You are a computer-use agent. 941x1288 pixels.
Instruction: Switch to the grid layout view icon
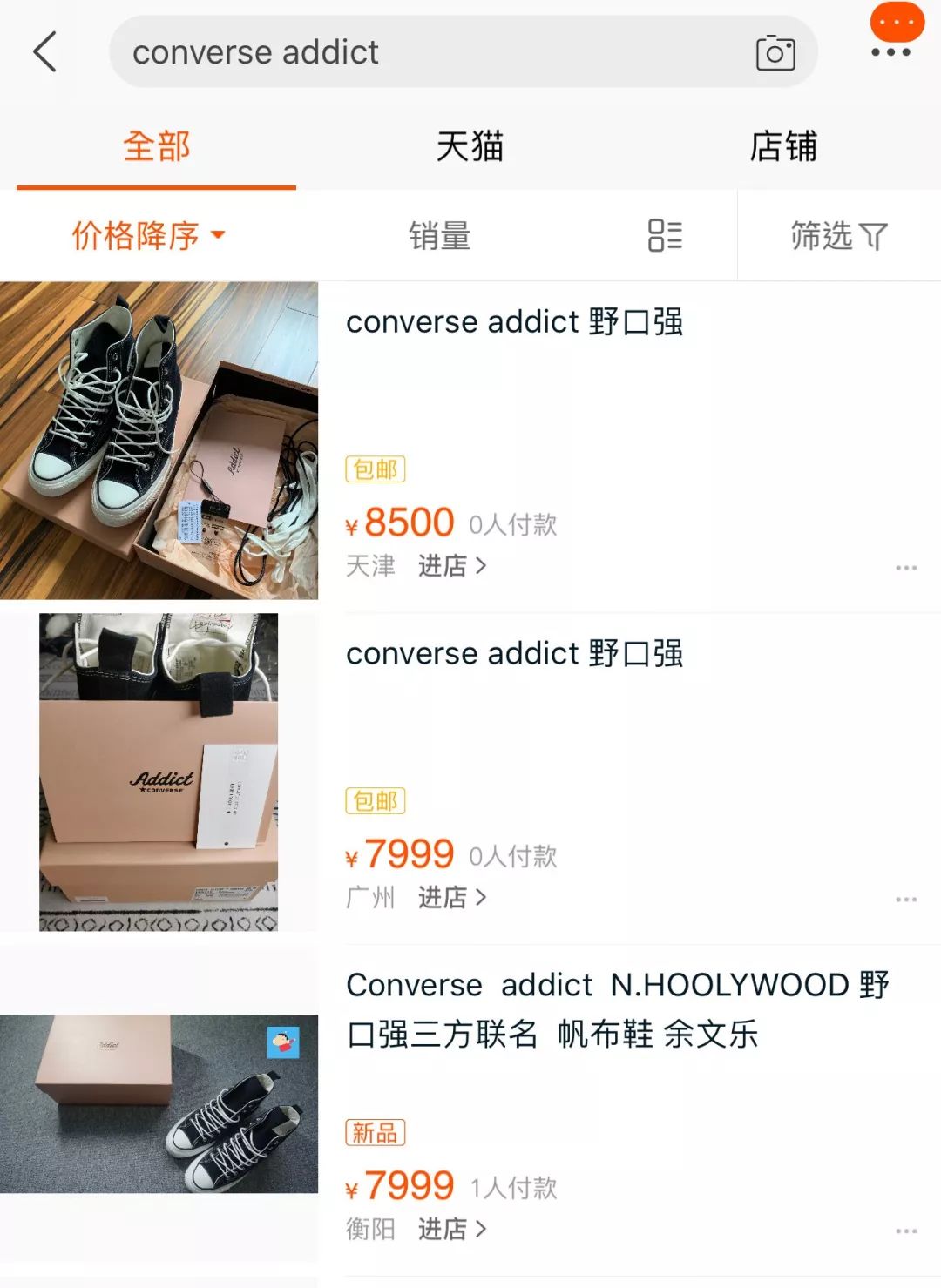664,235
